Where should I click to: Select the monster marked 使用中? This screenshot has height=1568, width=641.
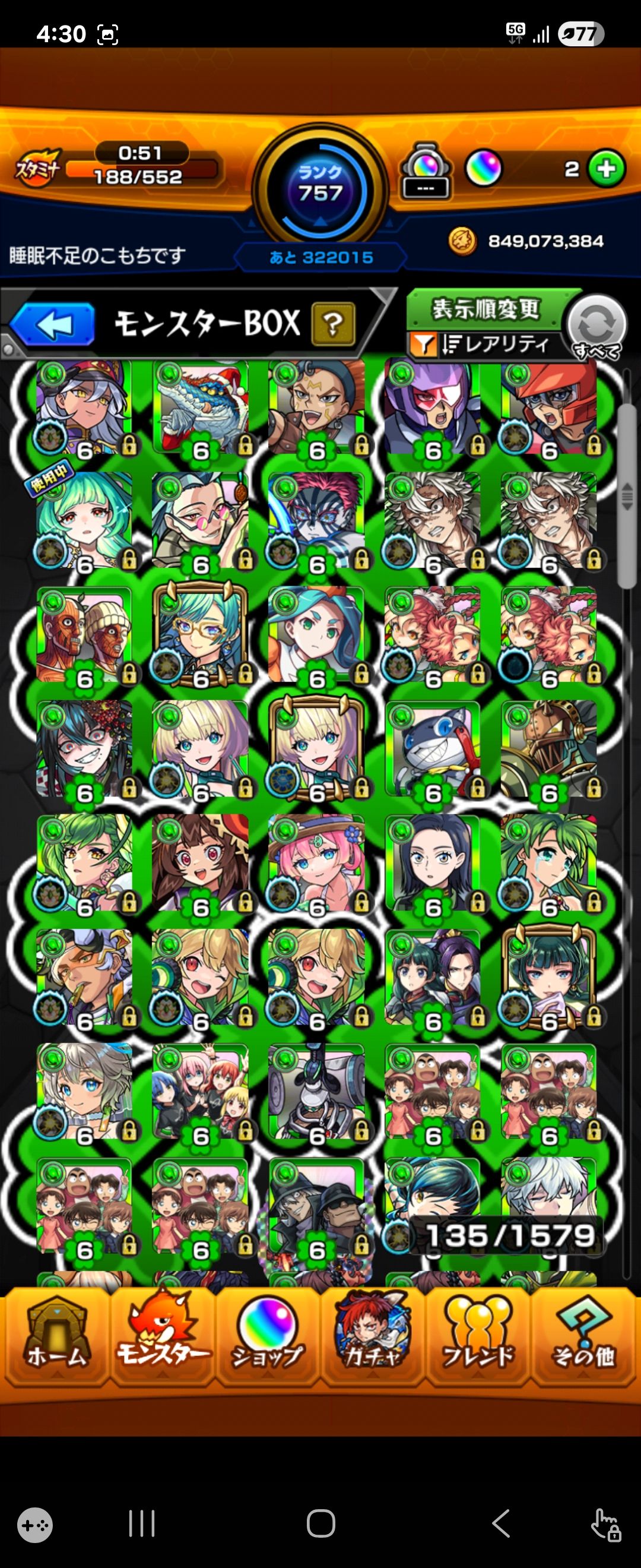click(x=84, y=521)
